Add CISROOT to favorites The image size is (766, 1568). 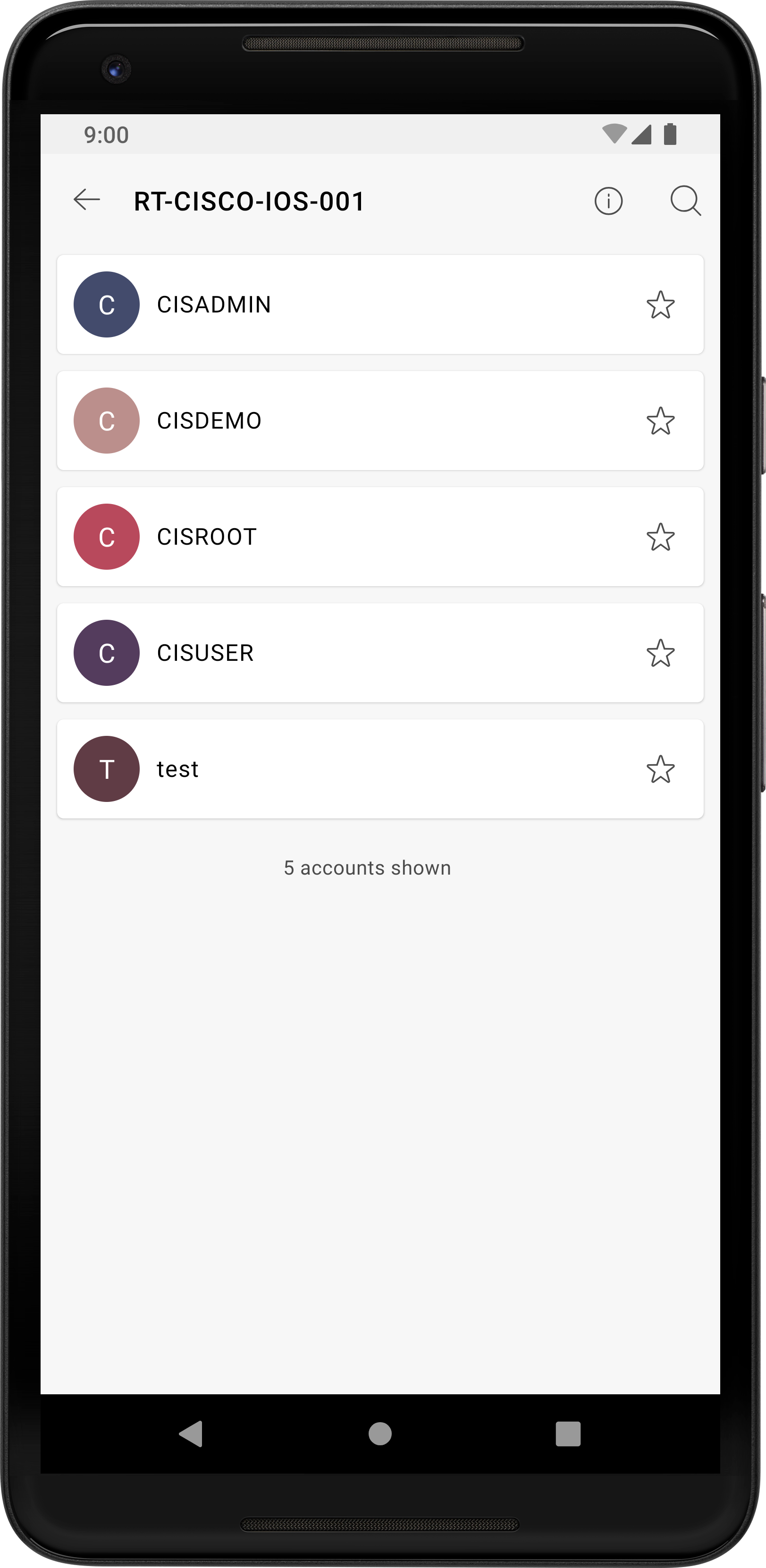[x=660, y=538]
